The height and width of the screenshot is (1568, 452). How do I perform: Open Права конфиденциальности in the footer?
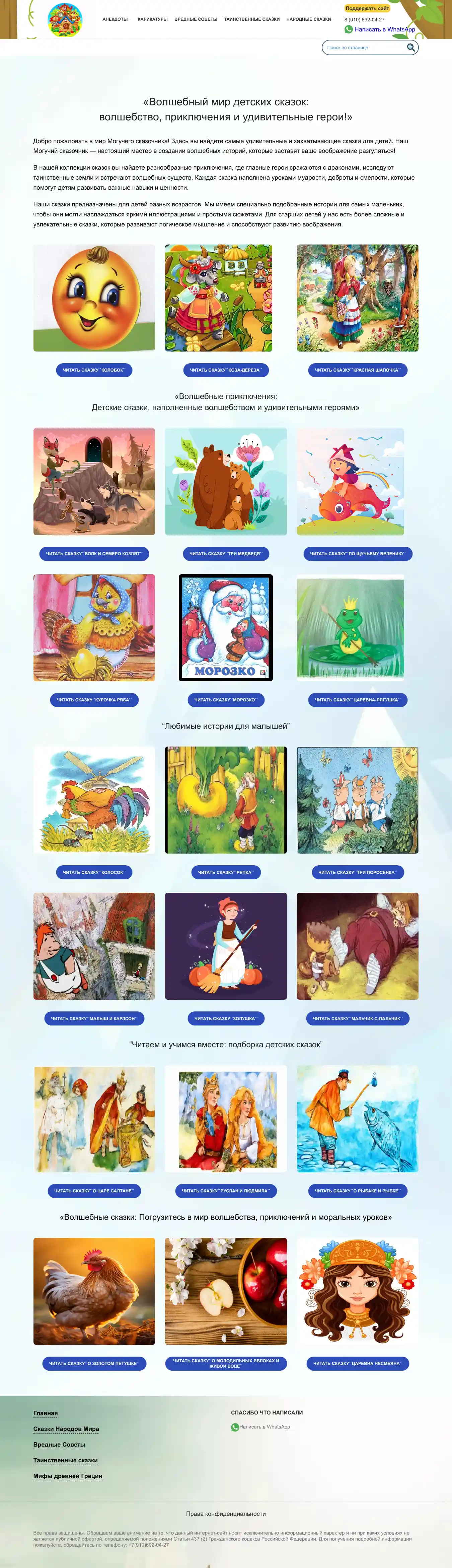225,1514
